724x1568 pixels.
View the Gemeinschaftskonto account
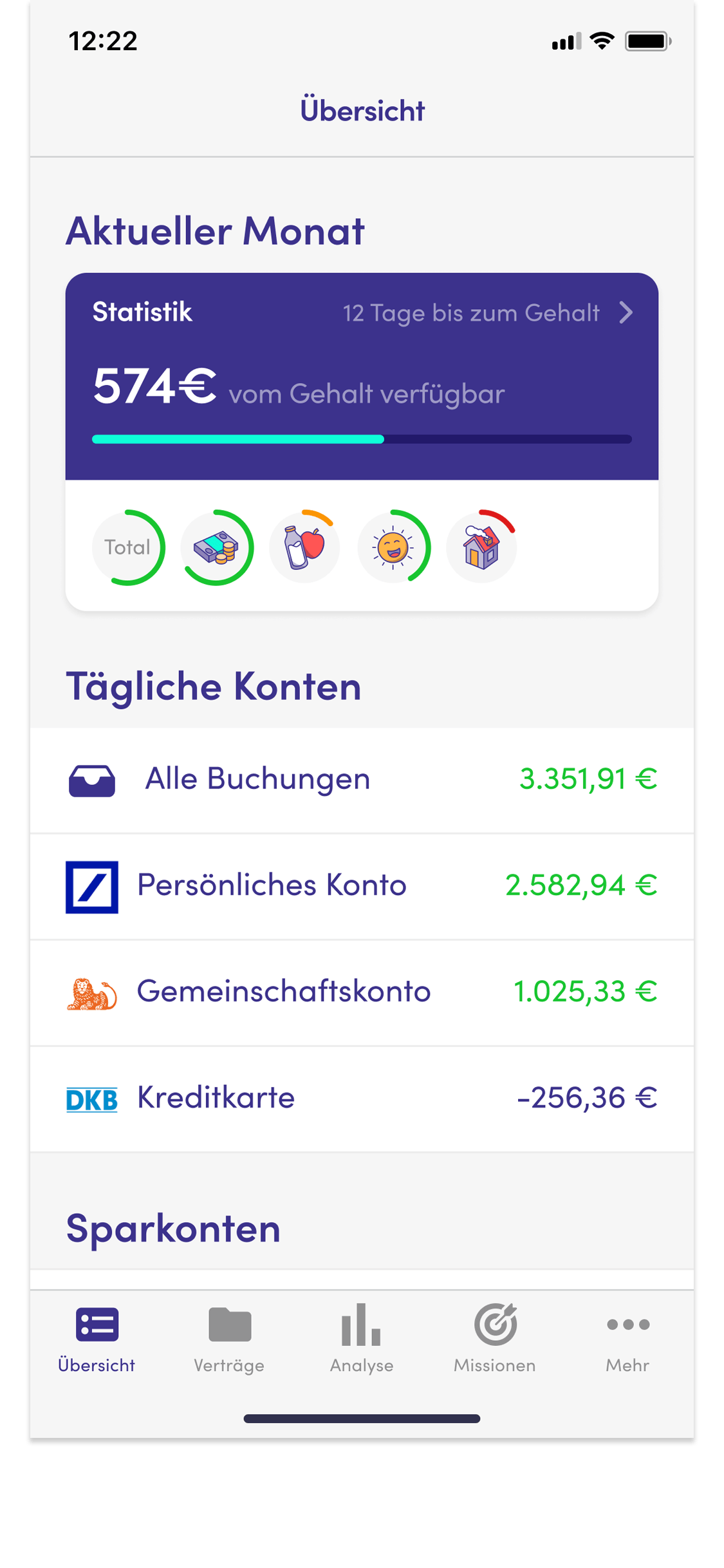tap(362, 992)
